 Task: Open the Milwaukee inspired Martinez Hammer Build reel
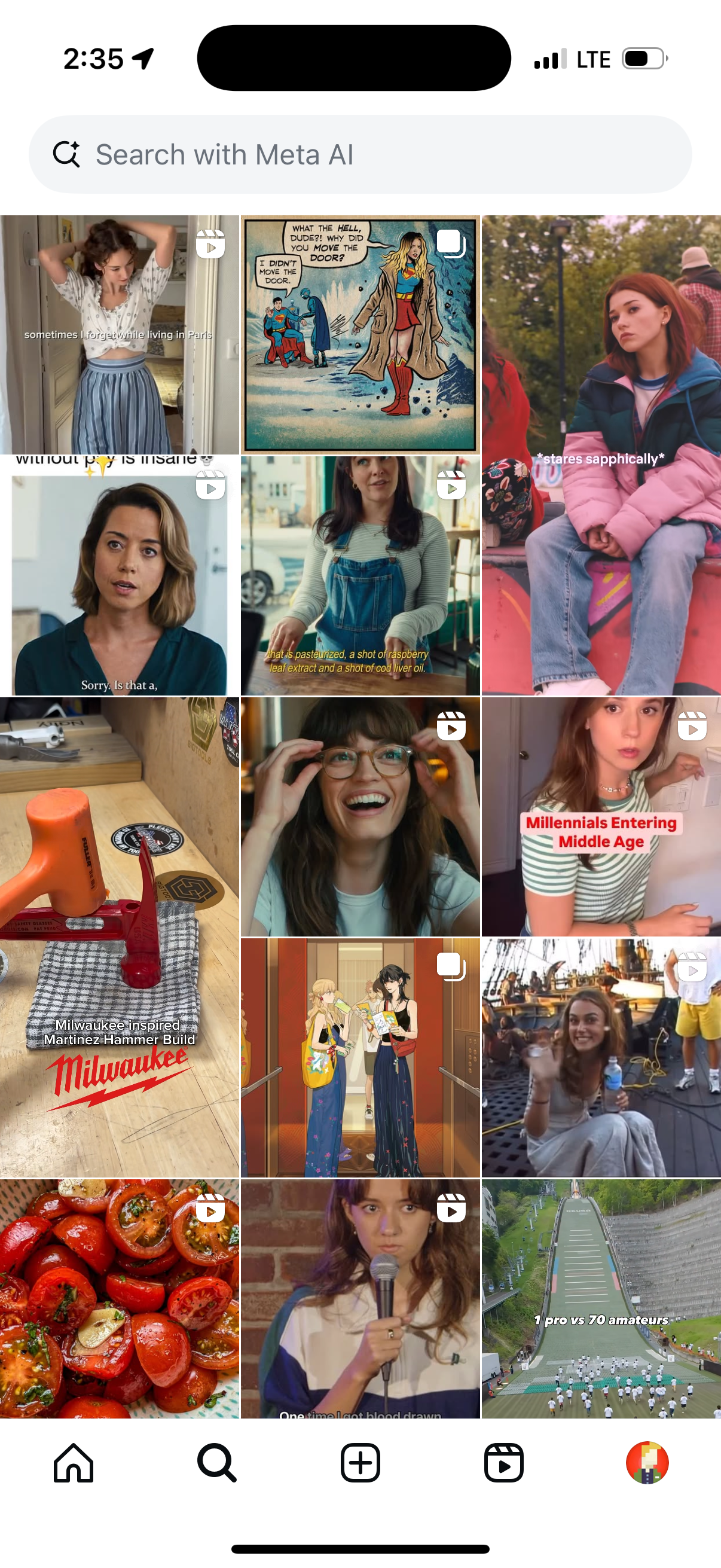[x=119, y=938]
